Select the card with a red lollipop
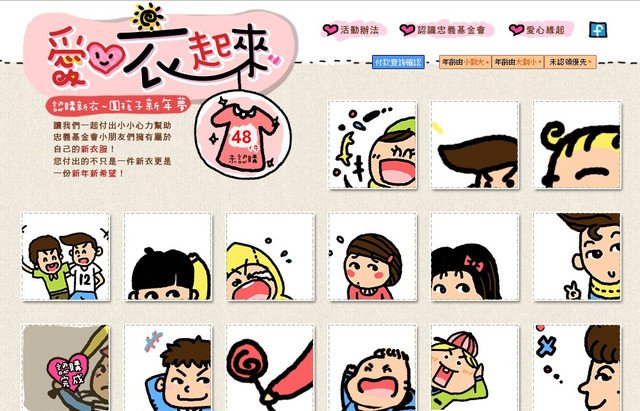Viewport: 640px width, 411px height. tap(270, 367)
